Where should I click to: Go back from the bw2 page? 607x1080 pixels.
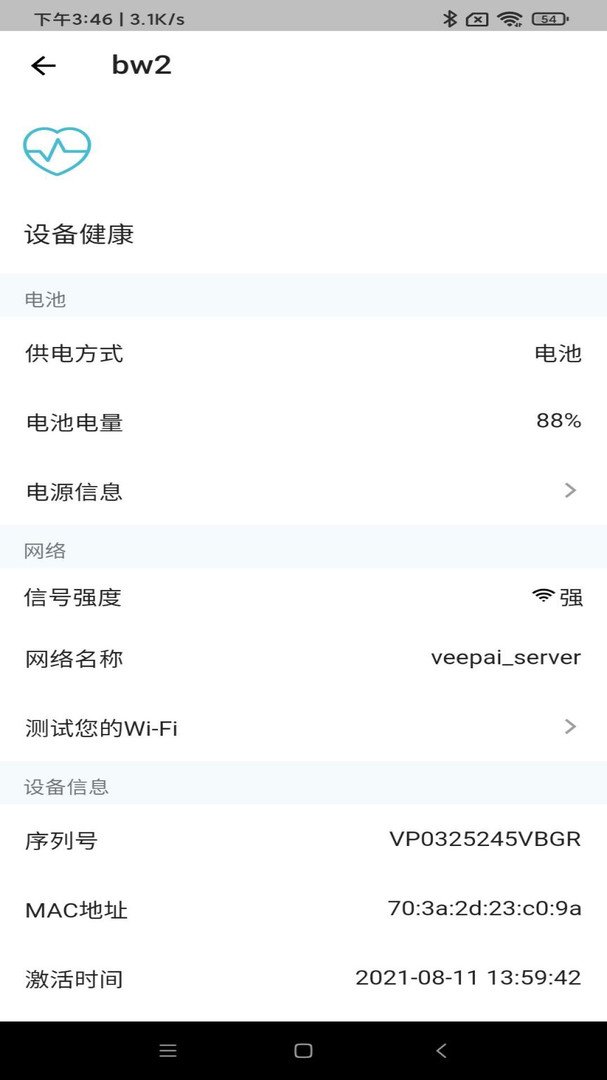point(43,66)
